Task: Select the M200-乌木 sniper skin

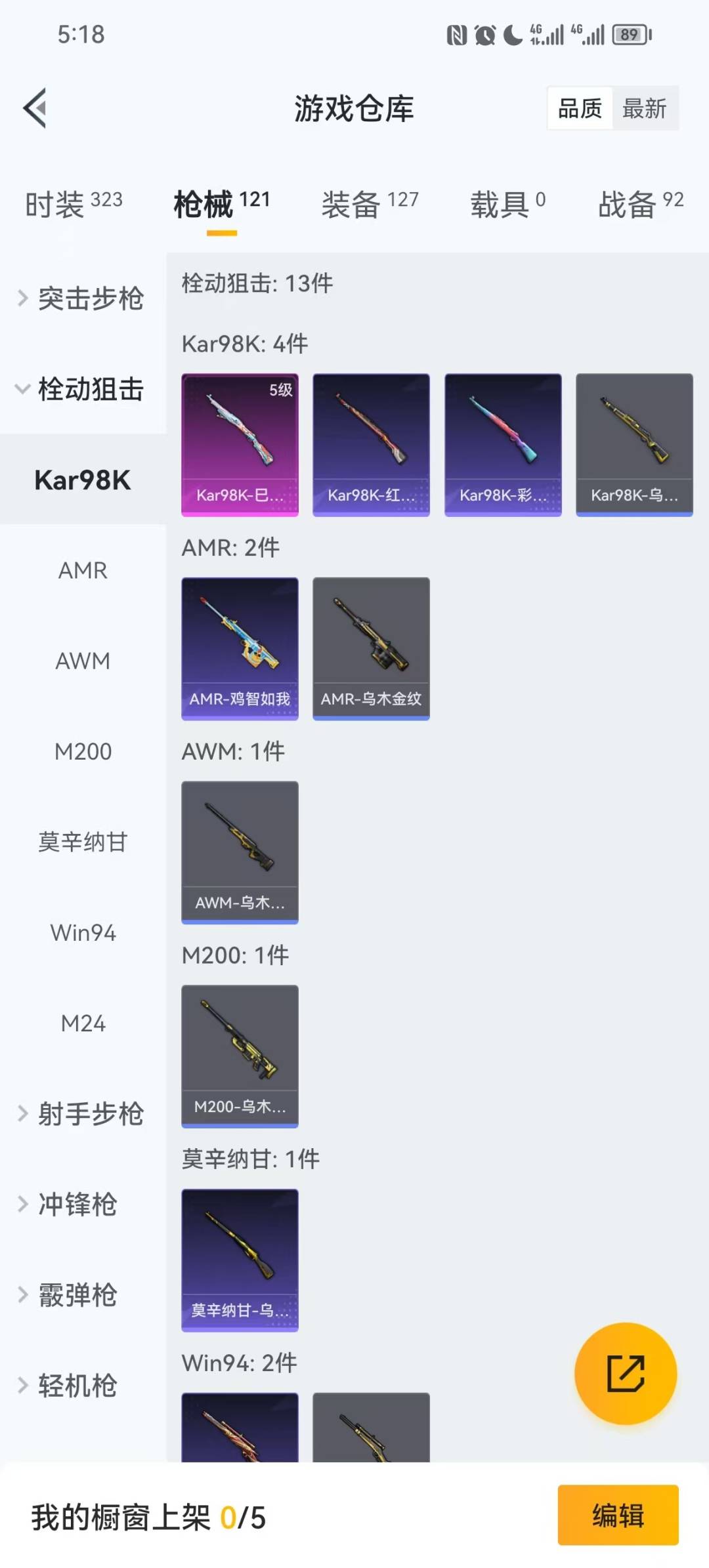Action: (x=240, y=1056)
